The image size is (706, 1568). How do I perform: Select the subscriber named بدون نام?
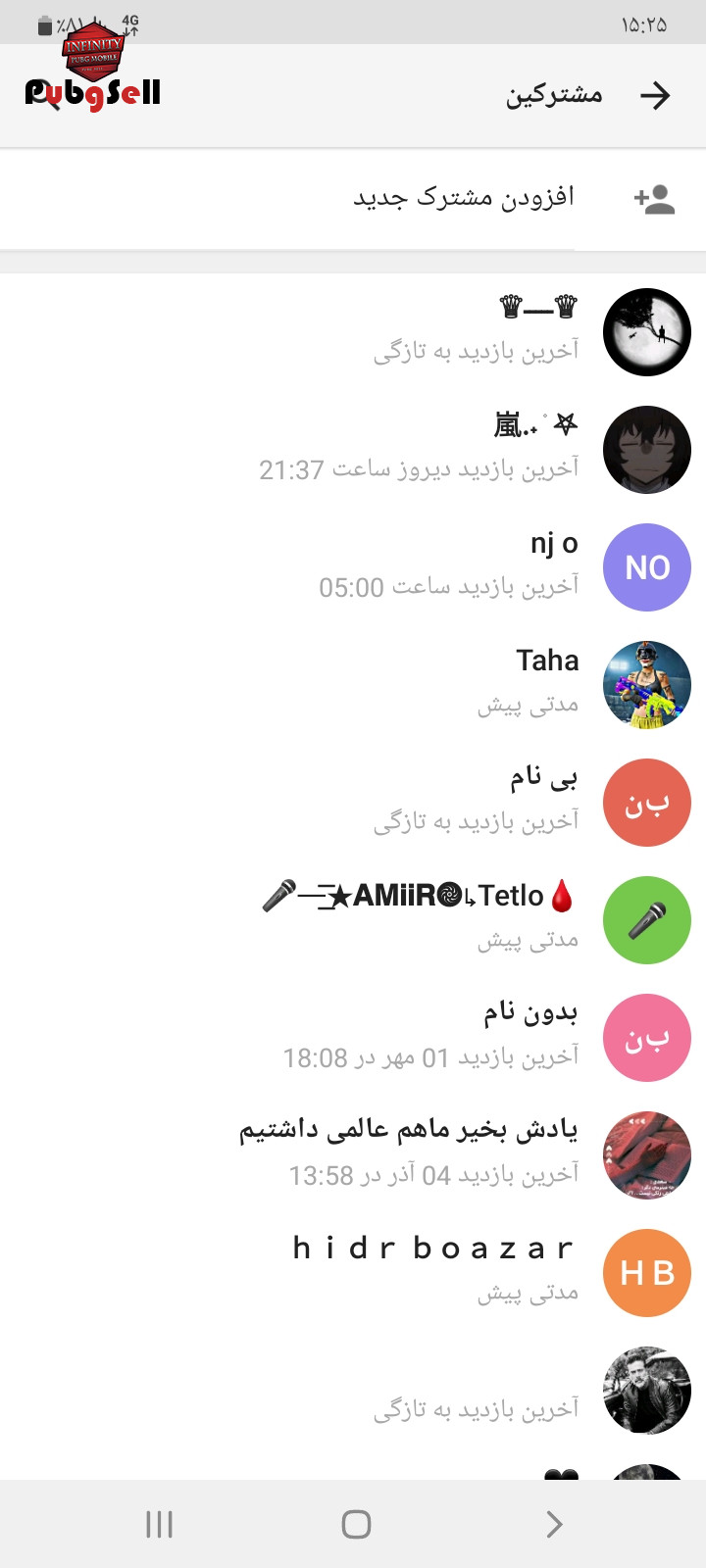(353, 1038)
